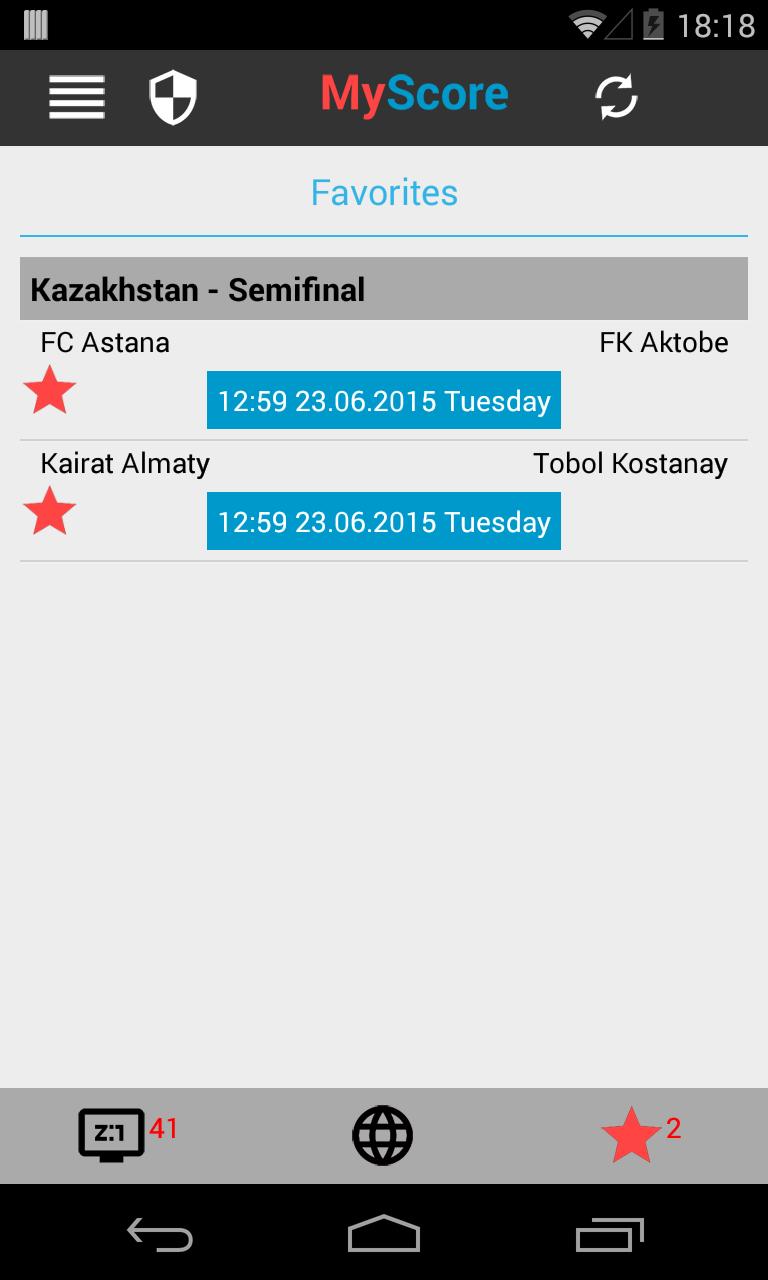Tap the shield icon in the top bar

click(x=173, y=97)
